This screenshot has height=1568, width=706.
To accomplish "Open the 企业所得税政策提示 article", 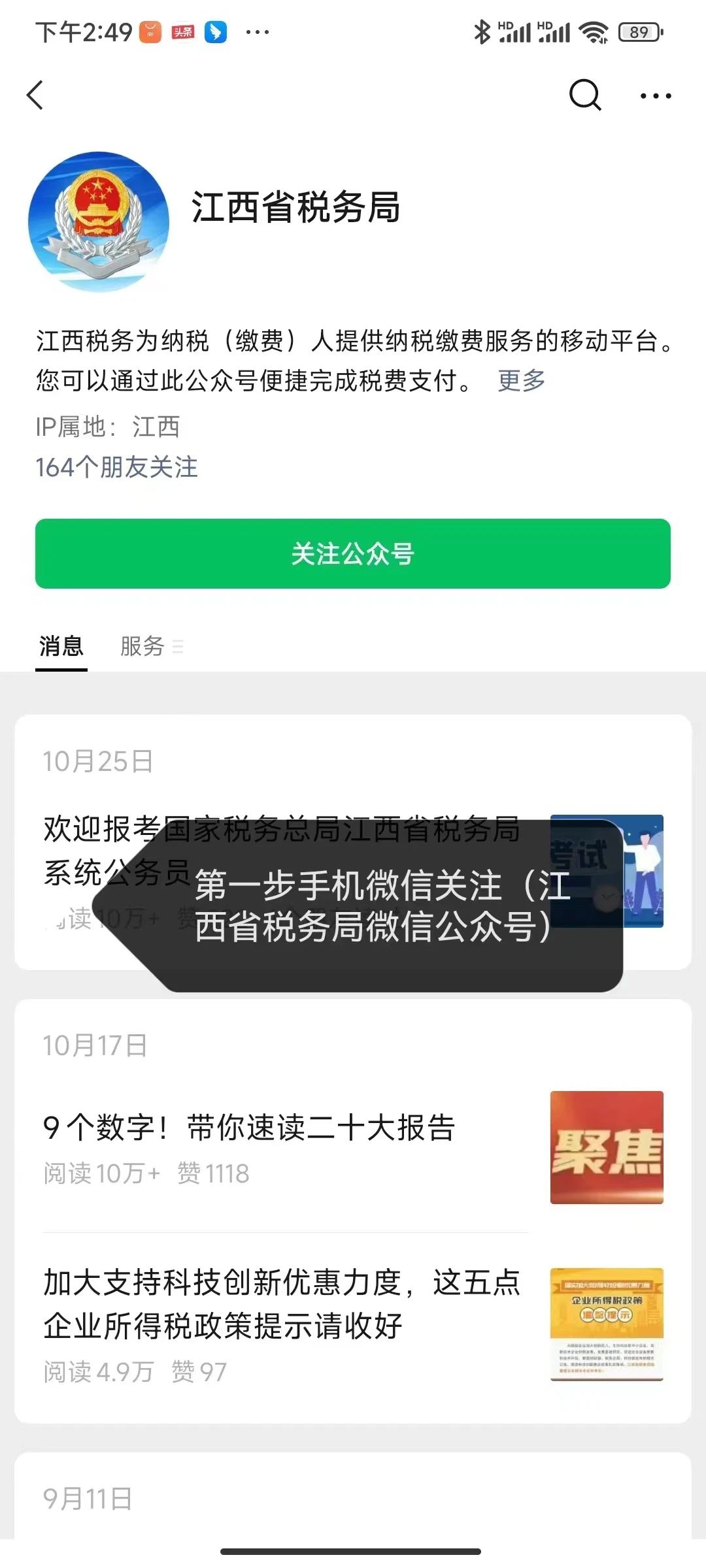I will 281,1303.
